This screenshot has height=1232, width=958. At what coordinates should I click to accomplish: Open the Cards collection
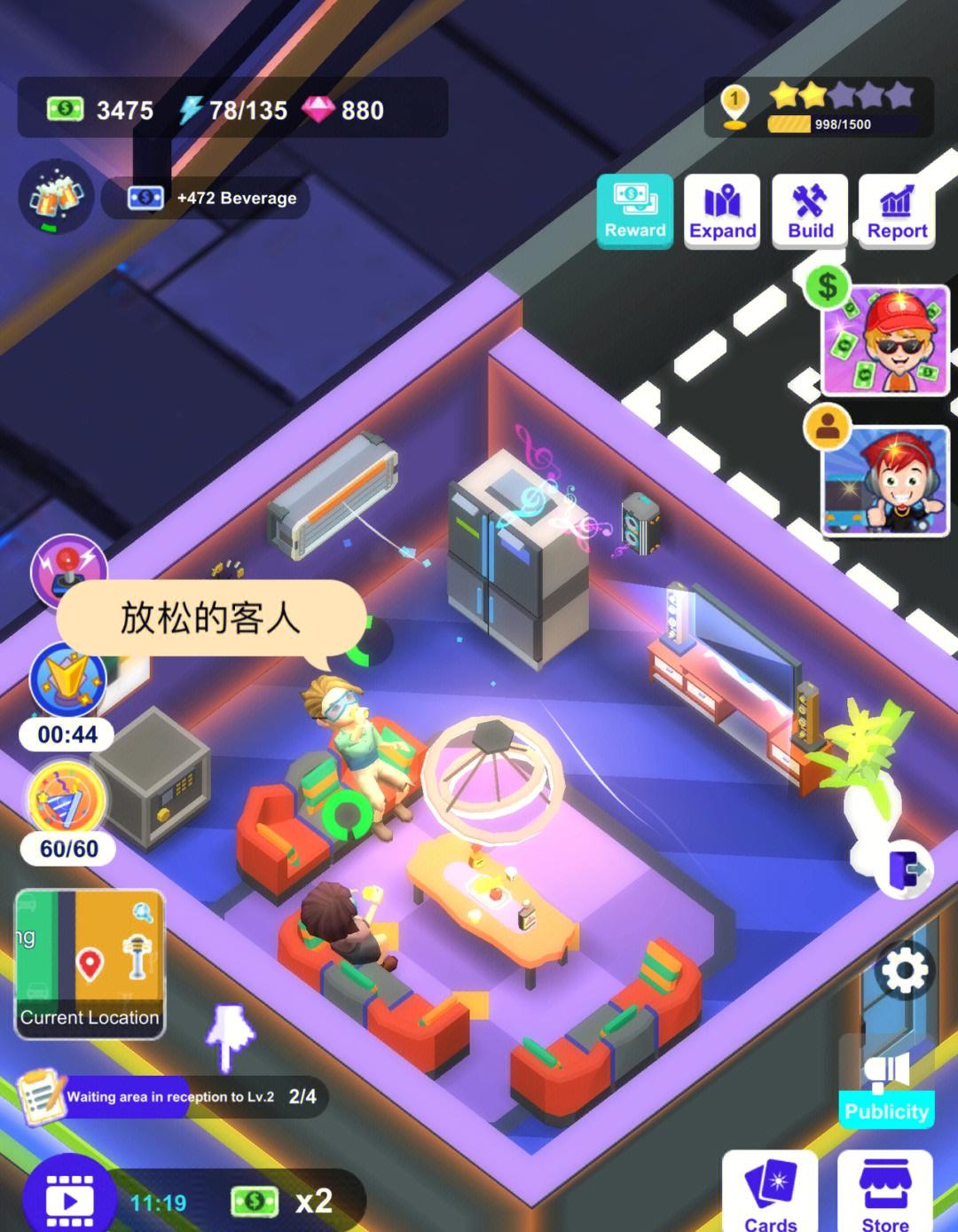click(770, 1193)
